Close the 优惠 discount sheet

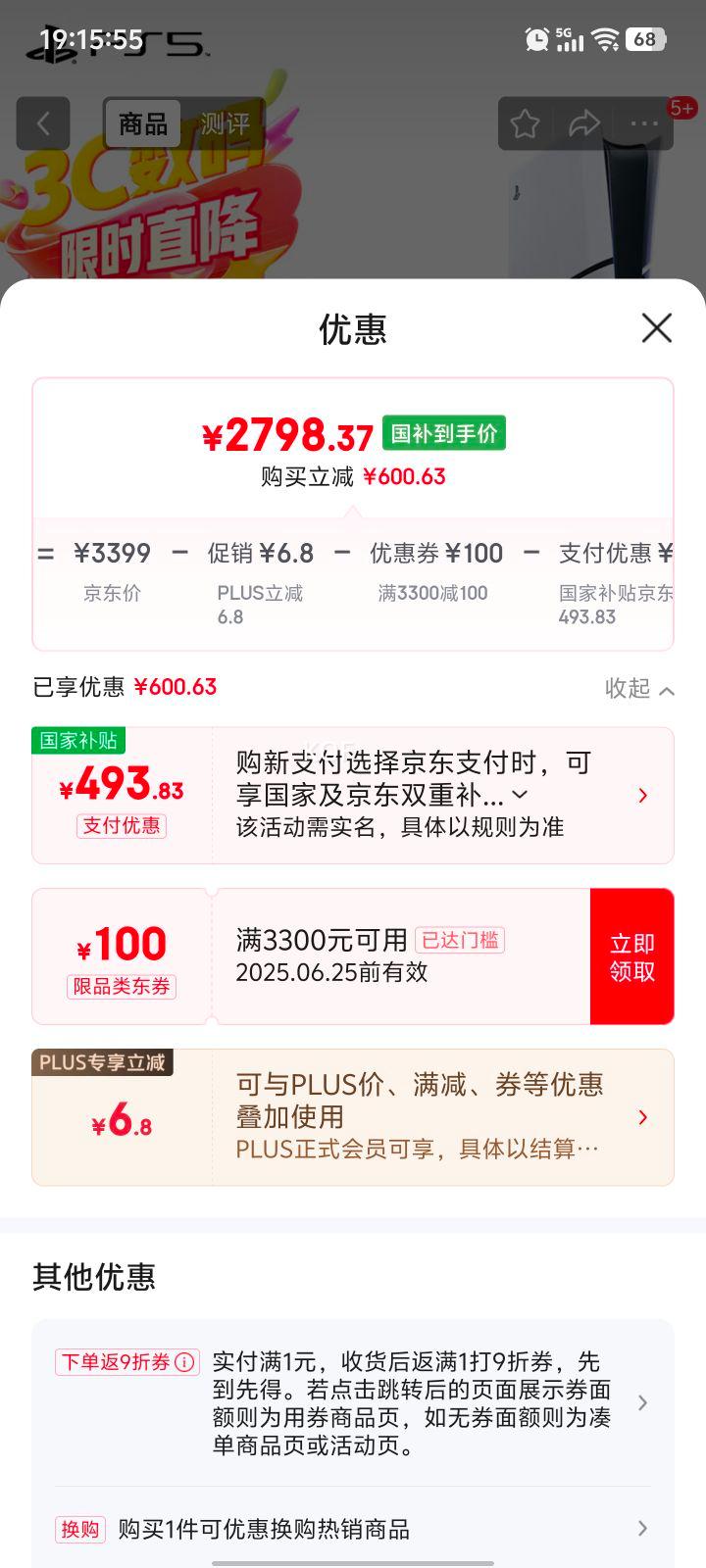point(656,328)
